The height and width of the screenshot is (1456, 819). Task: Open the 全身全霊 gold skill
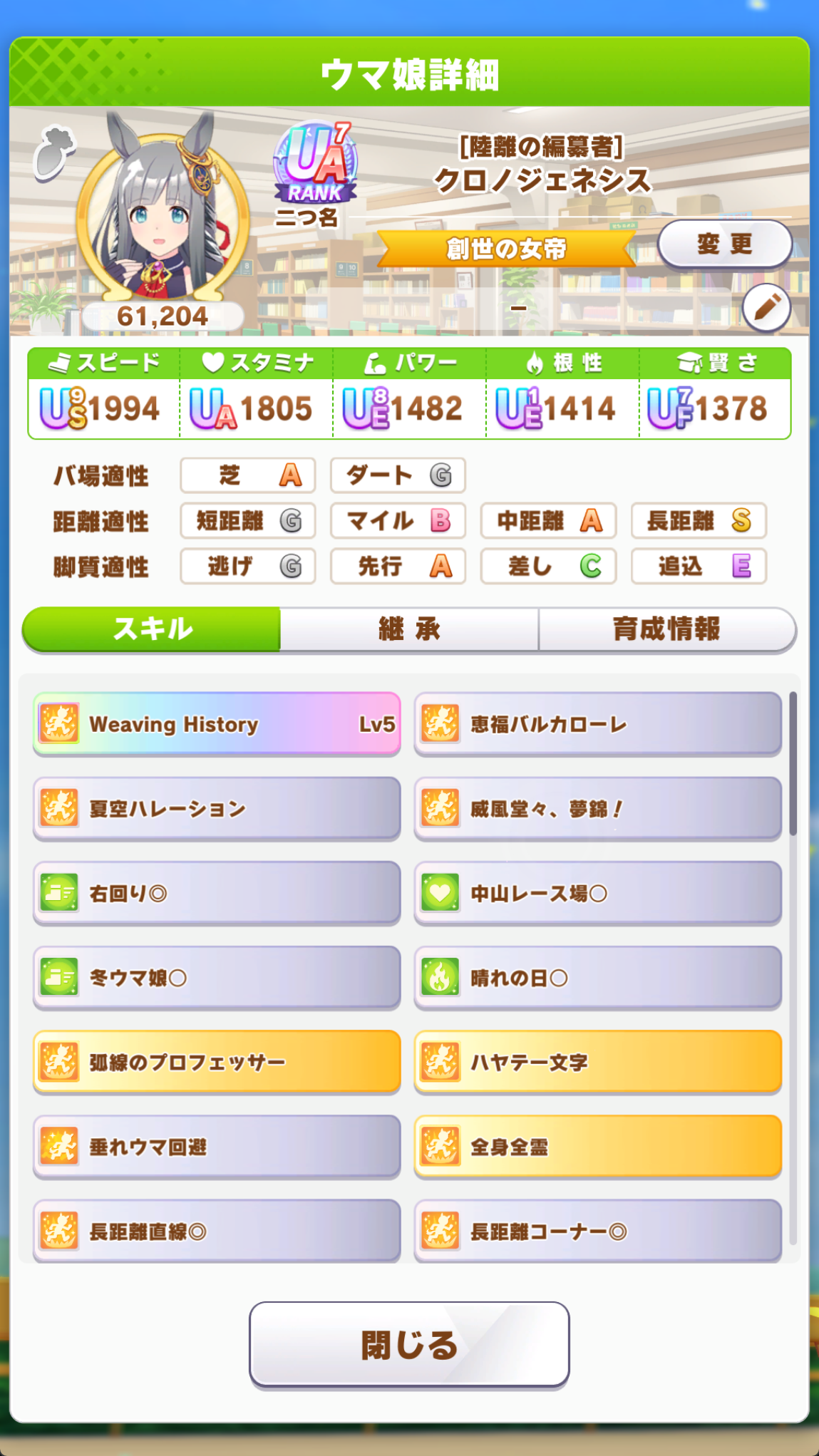coord(597,1147)
